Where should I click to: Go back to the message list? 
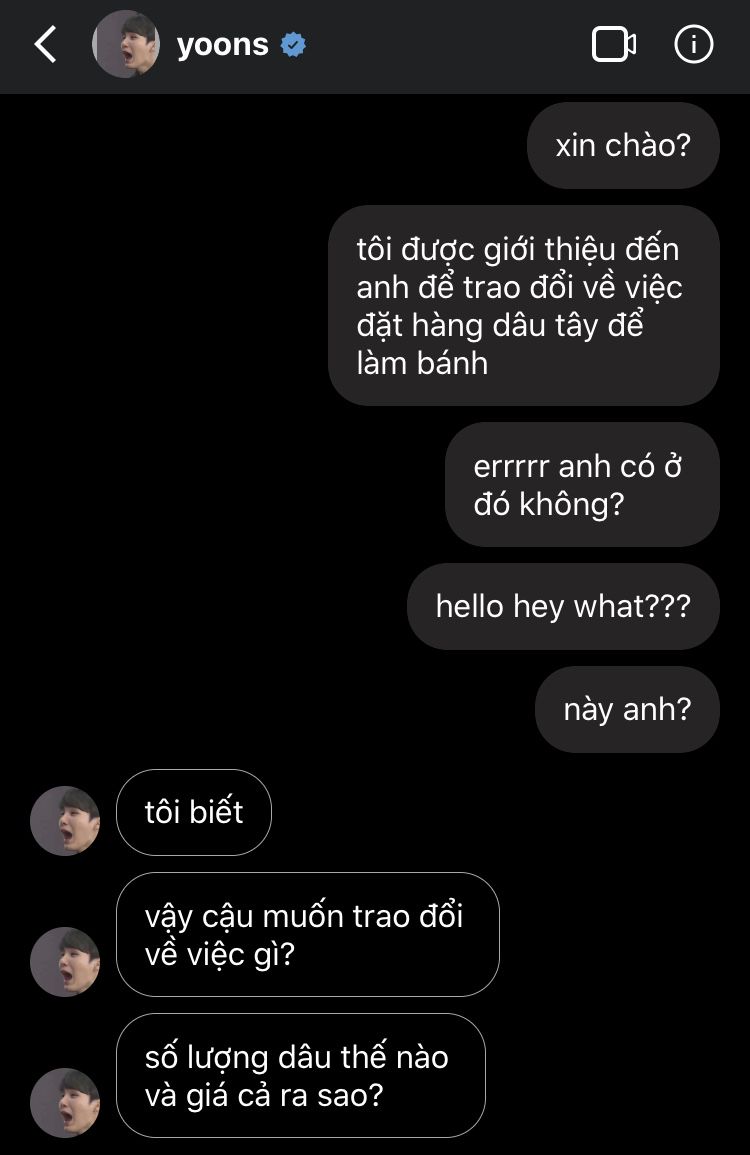45,45
